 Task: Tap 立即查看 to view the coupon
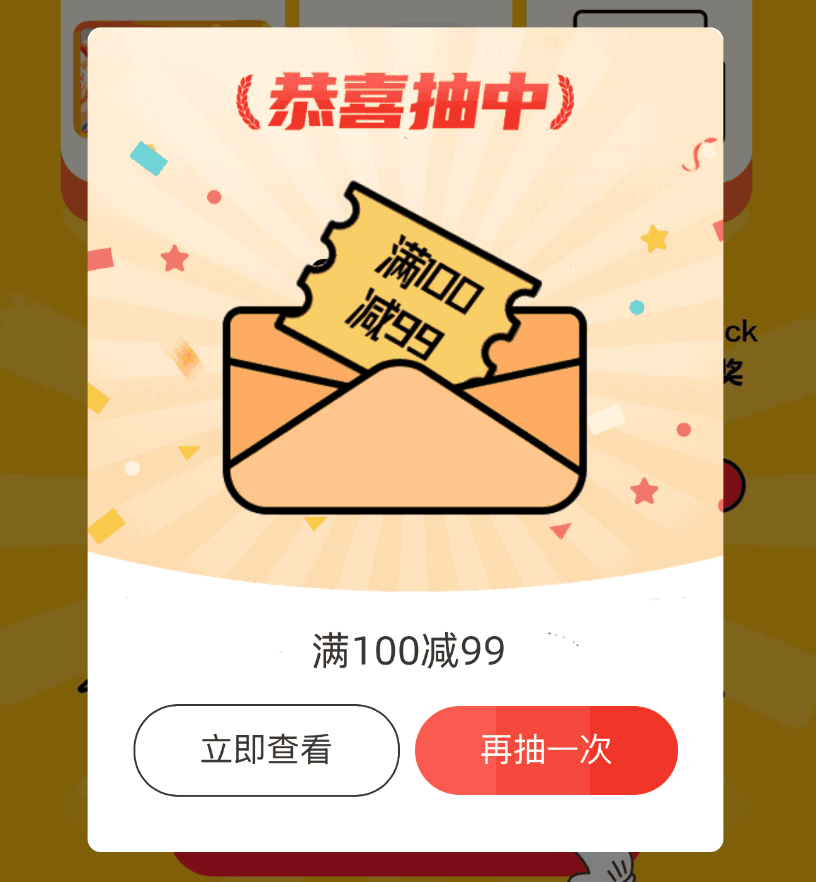tap(266, 750)
